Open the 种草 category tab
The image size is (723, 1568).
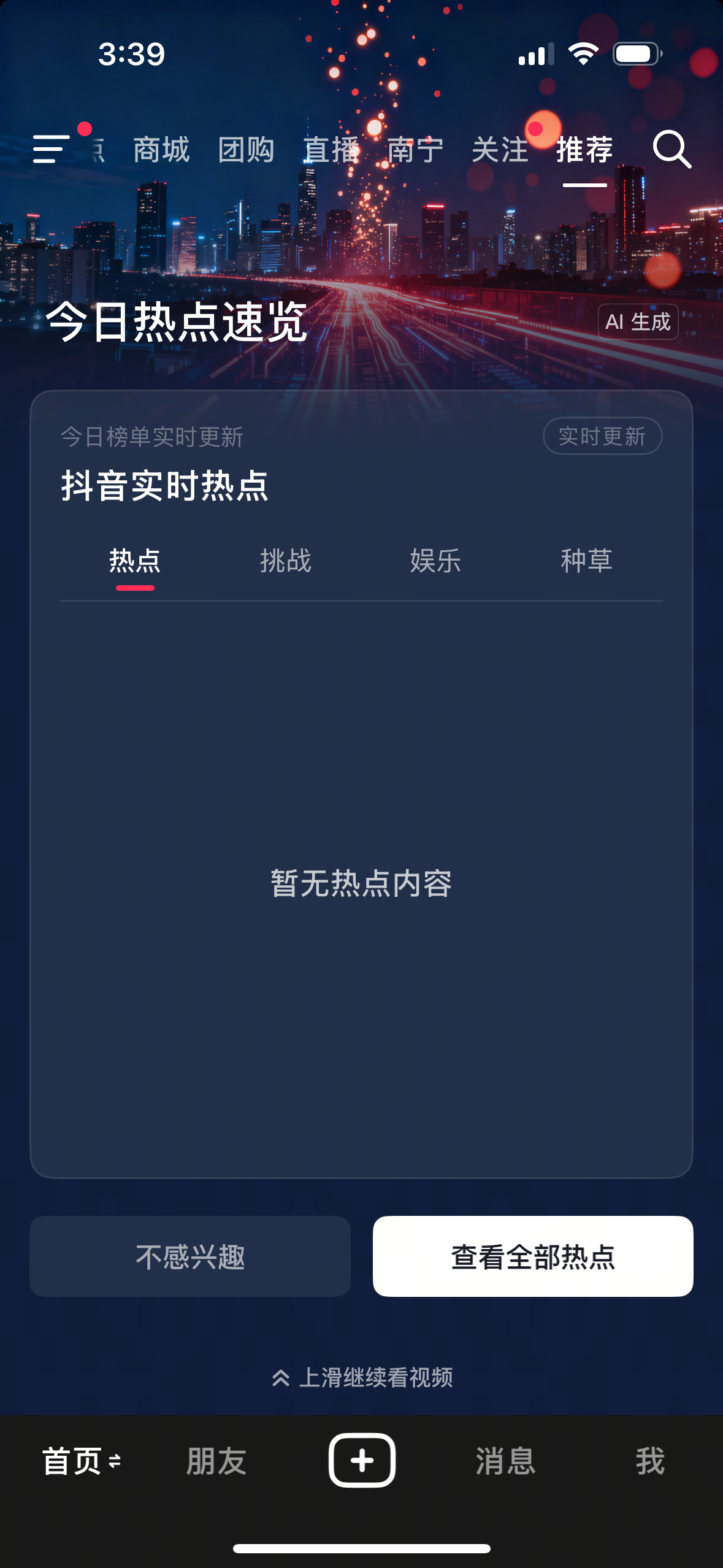(x=587, y=561)
